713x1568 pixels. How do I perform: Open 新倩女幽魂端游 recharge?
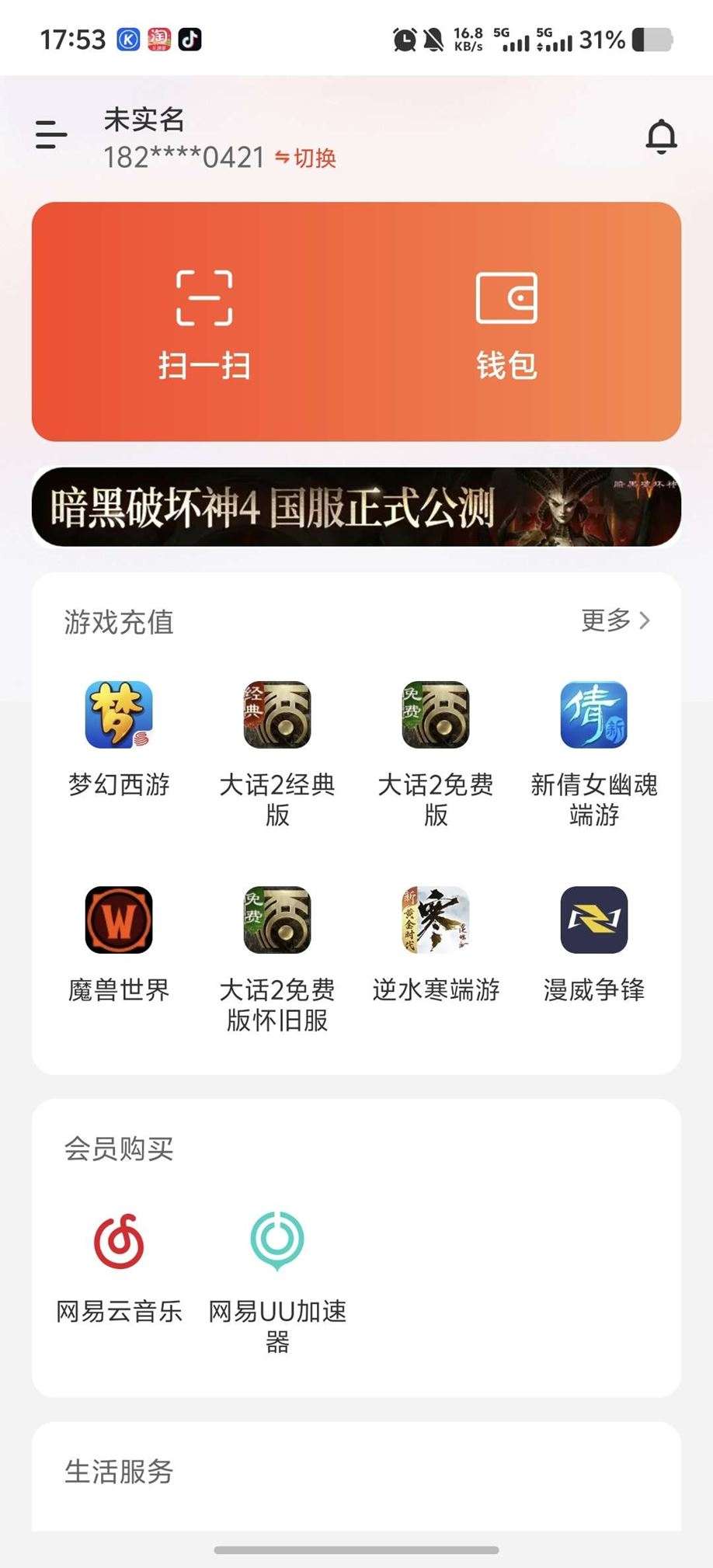[x=593, y=713]
